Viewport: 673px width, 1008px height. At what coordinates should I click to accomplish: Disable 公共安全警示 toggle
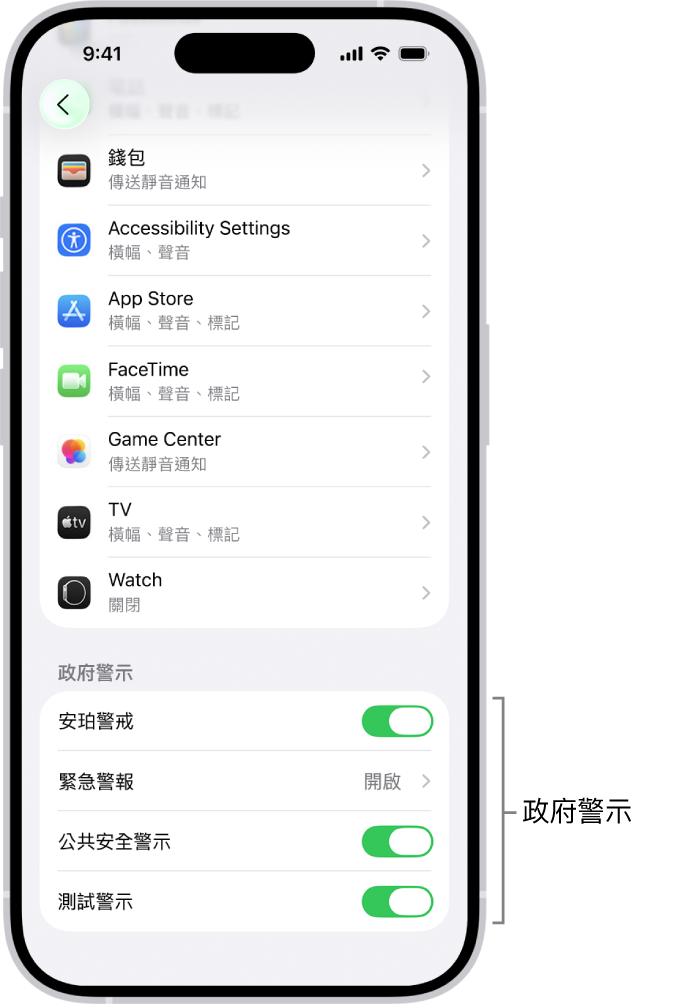[397, 842]
